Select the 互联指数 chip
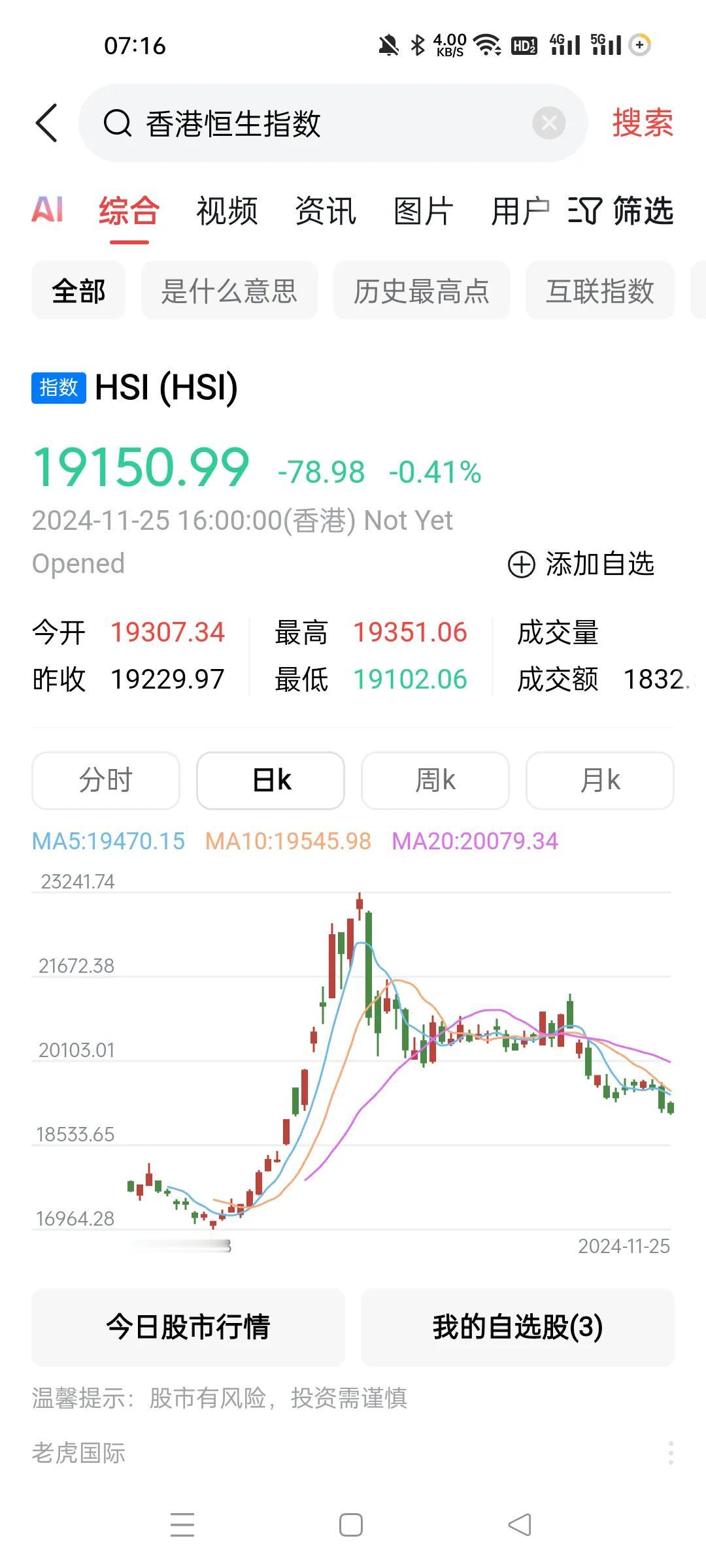706x1568 pixels. click(599, 291)
